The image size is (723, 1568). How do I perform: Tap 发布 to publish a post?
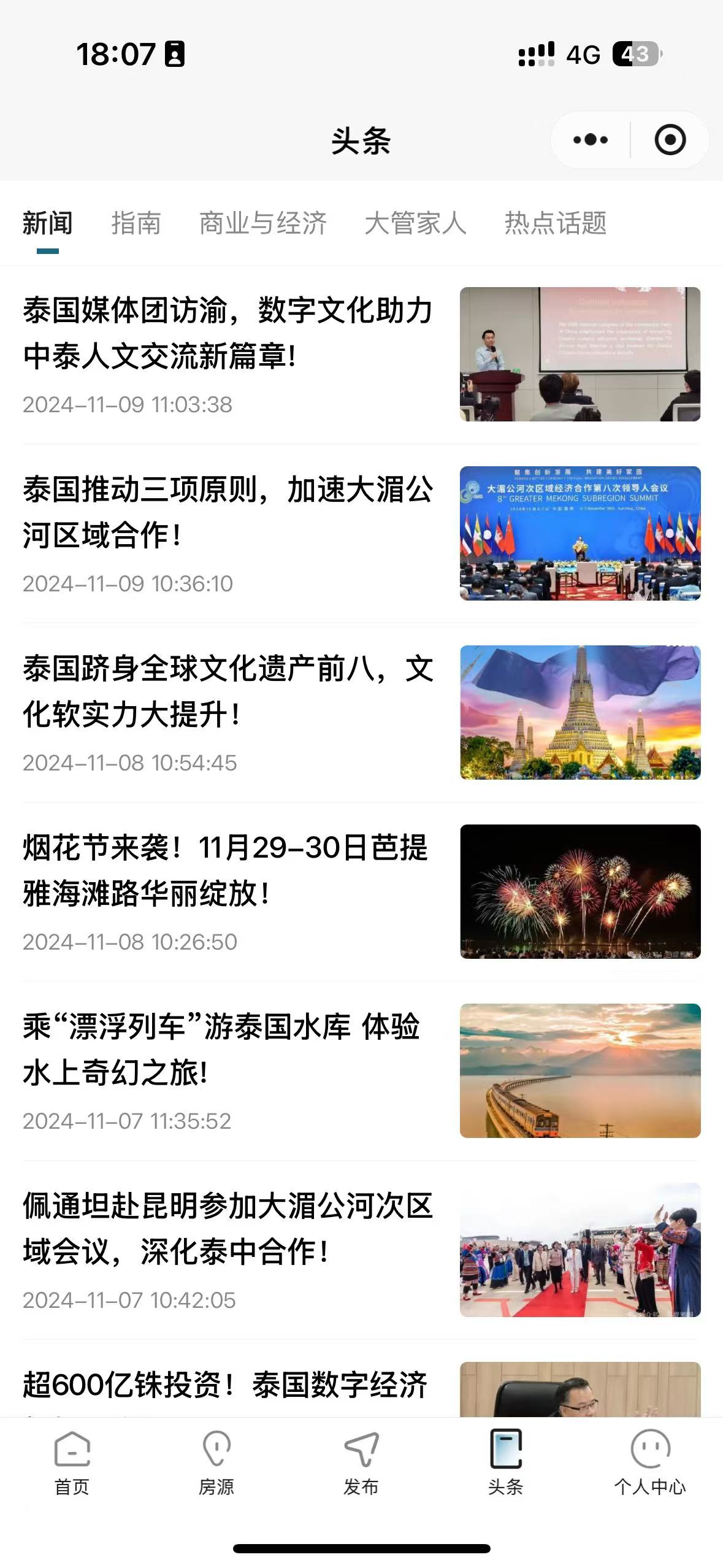361,1463
